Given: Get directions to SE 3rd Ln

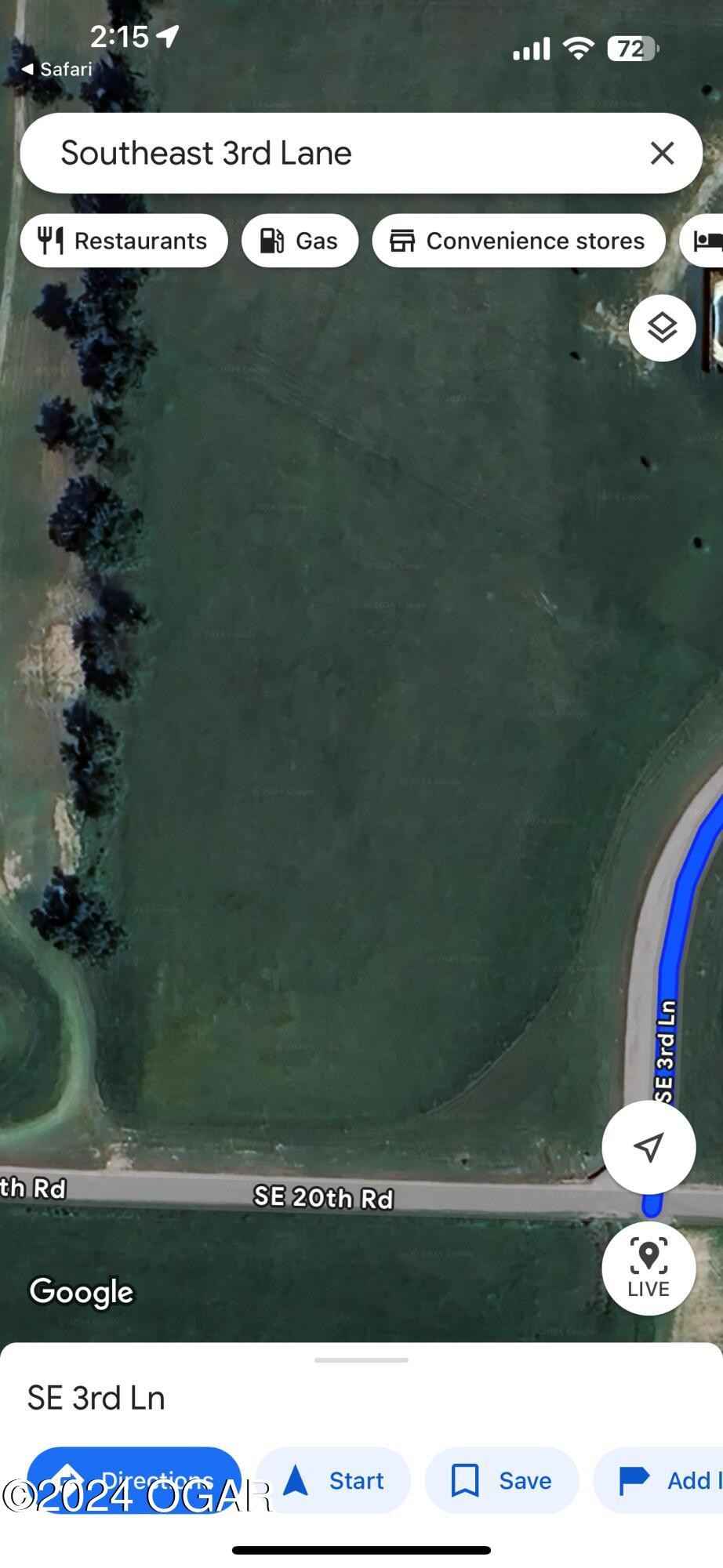Looking at the screenshot, I should [x=134, y=1479].
